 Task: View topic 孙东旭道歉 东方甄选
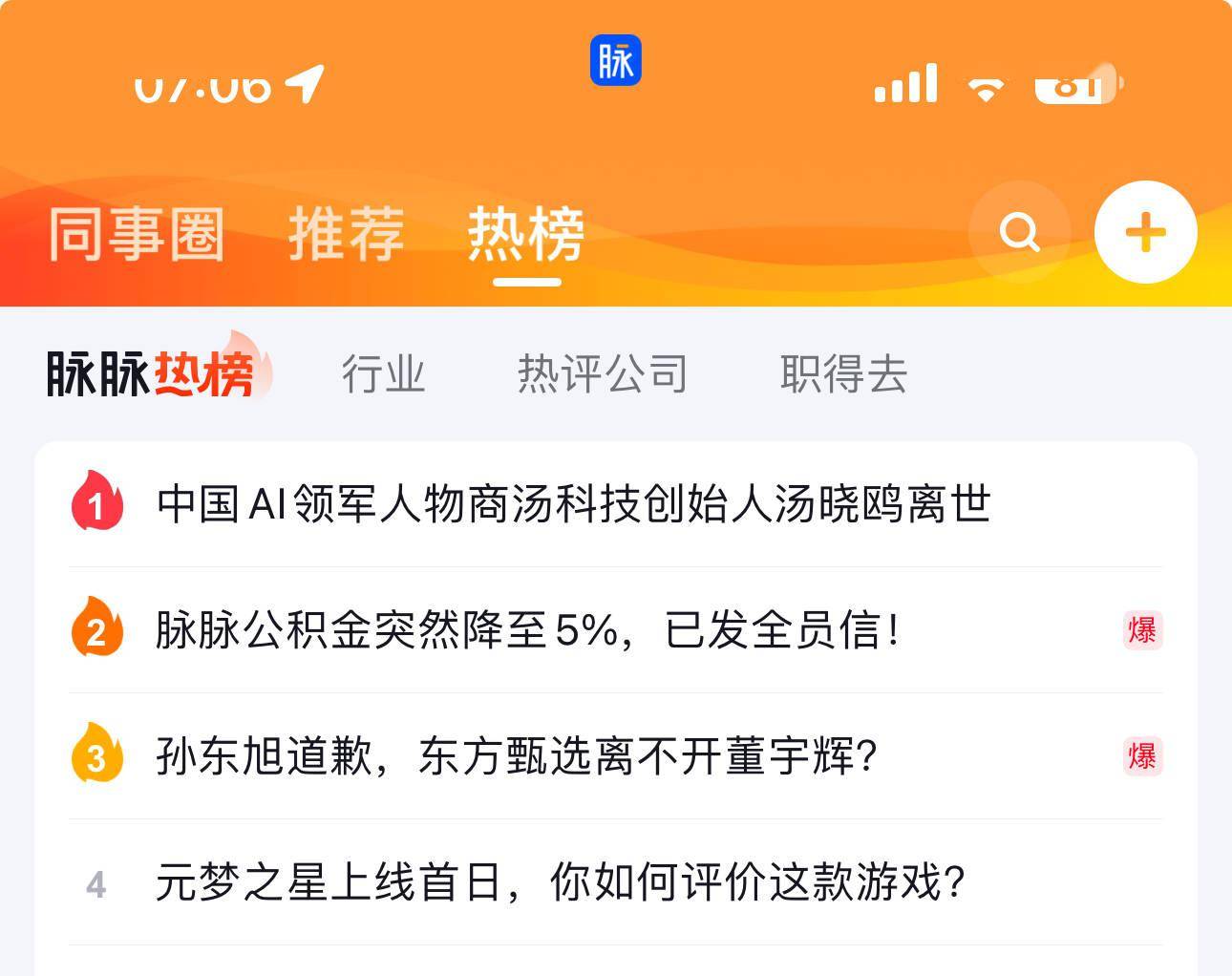point(516,756)
